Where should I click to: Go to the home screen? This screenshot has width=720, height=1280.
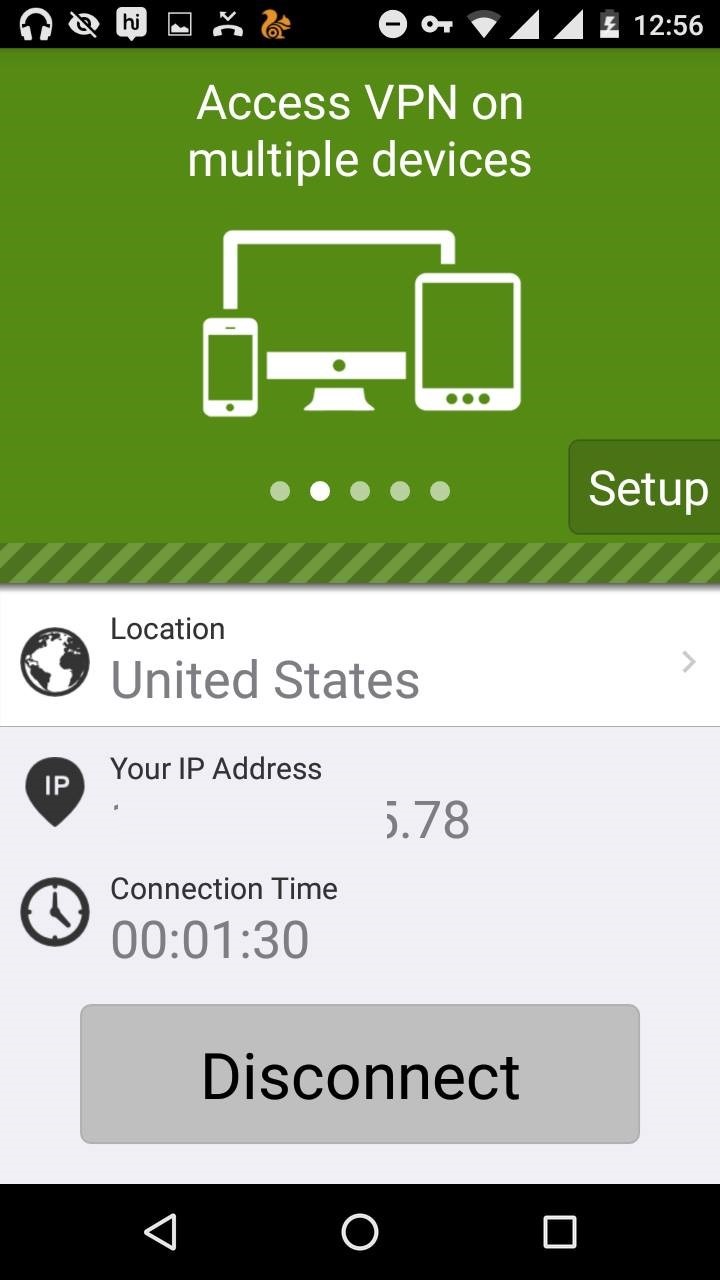360,1232
